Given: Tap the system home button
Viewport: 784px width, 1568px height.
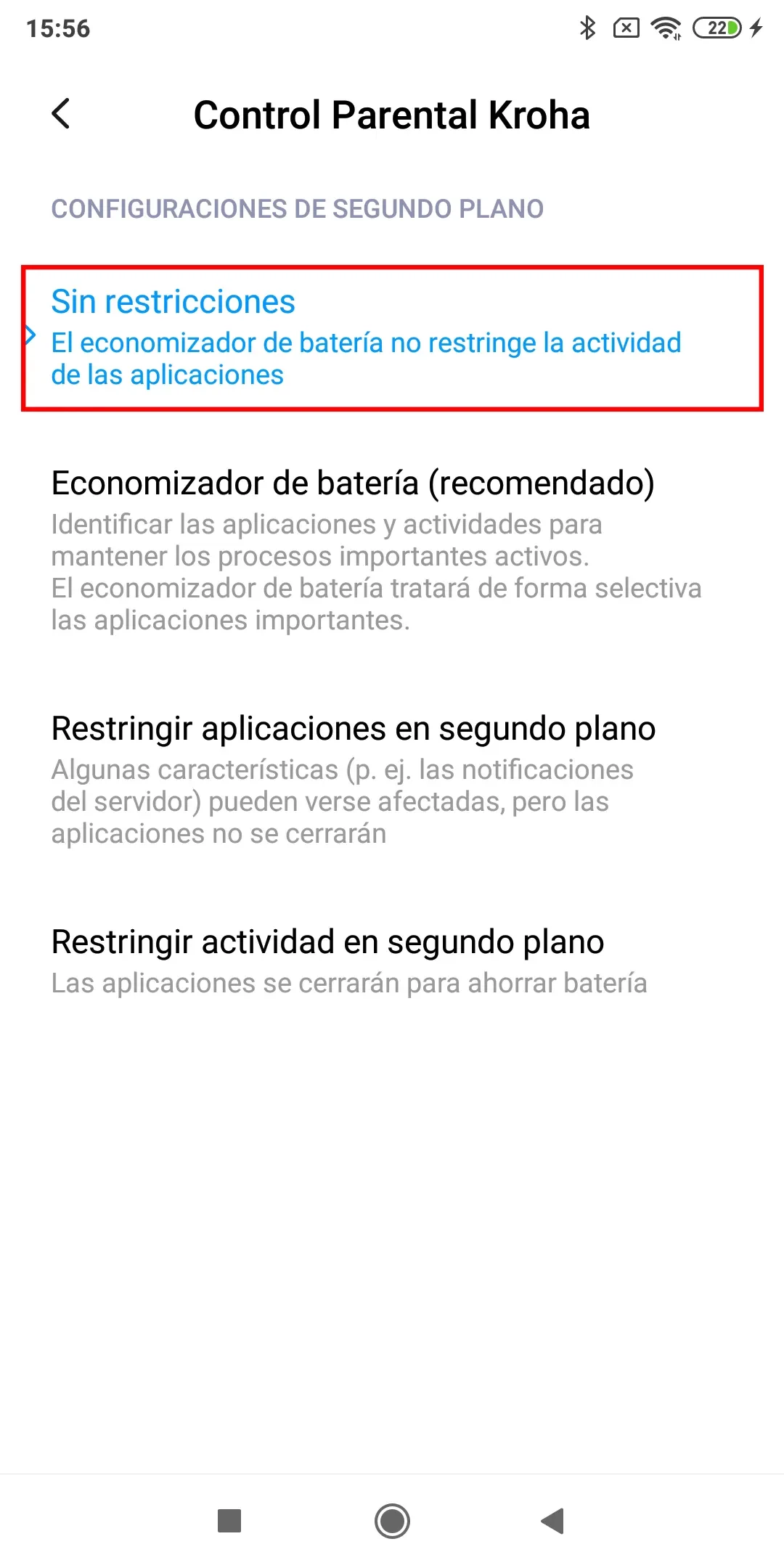Looking at the screenshot, I should click(x=392, y=1520).
